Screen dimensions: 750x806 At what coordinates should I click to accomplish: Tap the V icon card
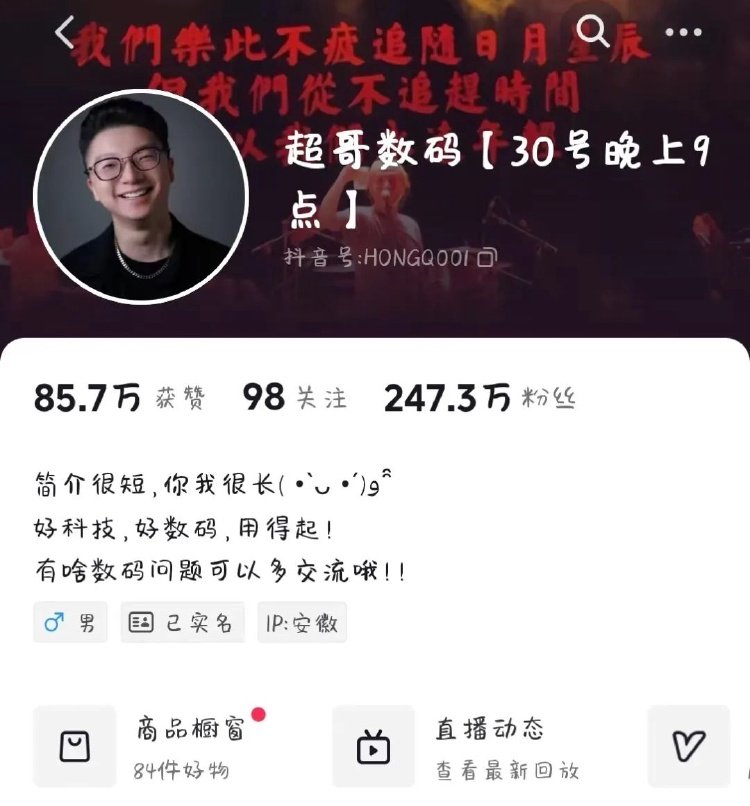[688, 746]
